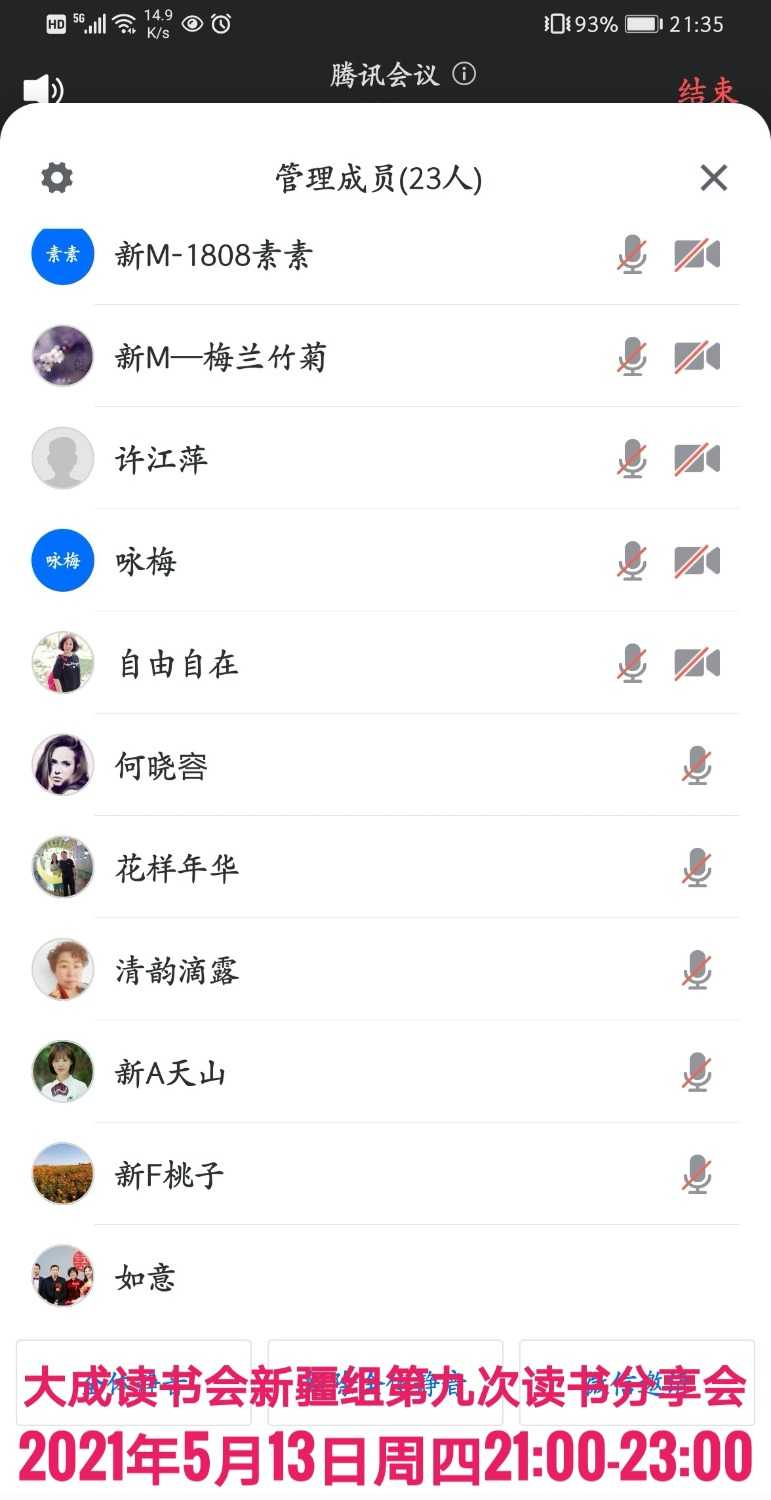The image size is (771, 1500).
Task: Unmute 清韵滴露's microphone
Action: pyautogui.click(x=697, y=970)
